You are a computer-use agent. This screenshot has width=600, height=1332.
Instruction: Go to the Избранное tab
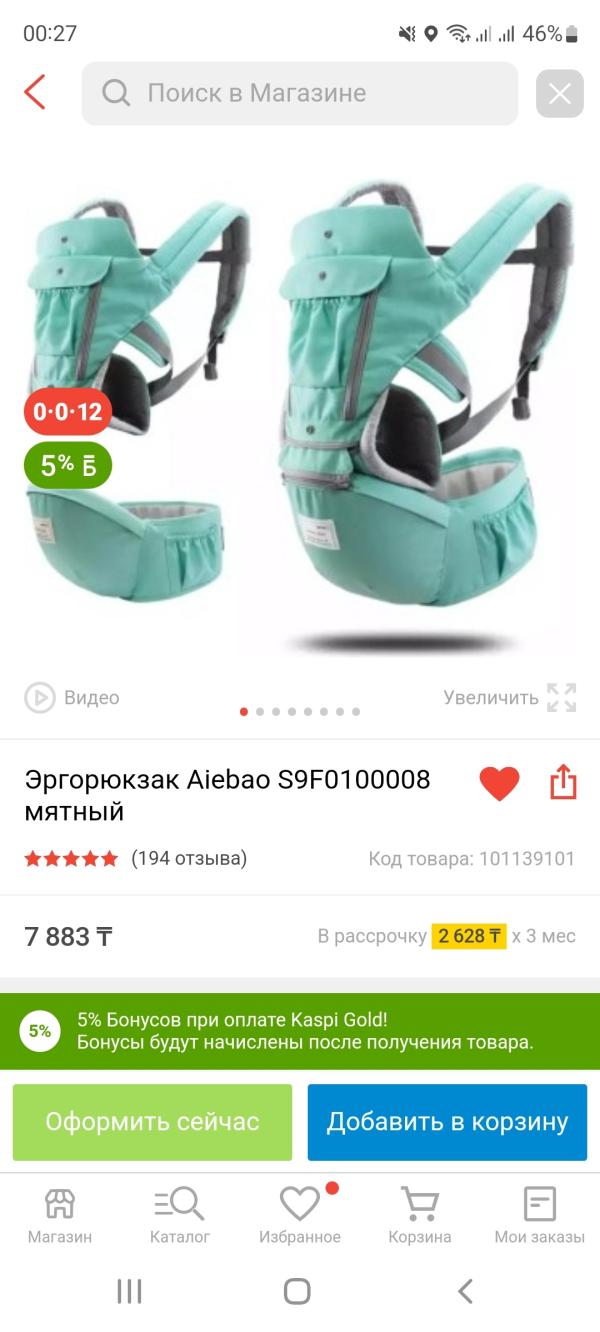[x=300, y=1215]
